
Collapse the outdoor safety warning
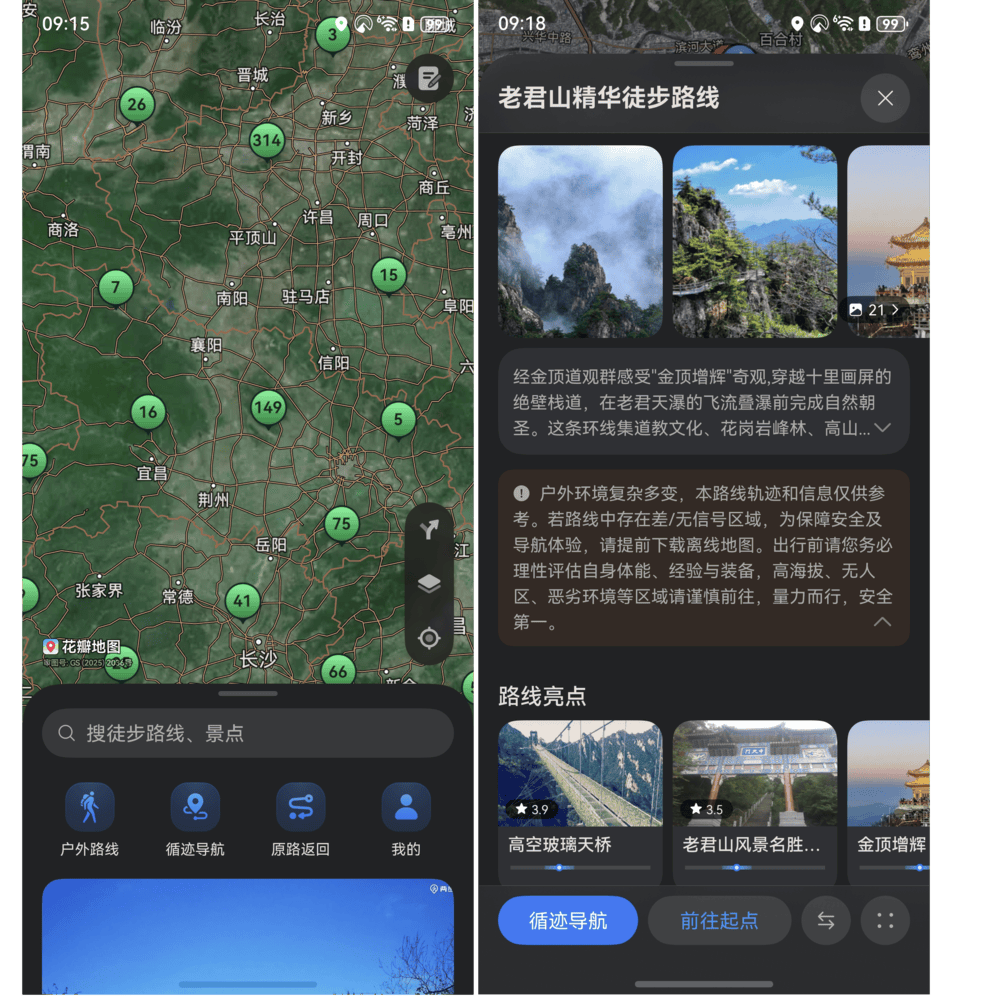pyautogui.click(x=882, y=622)
